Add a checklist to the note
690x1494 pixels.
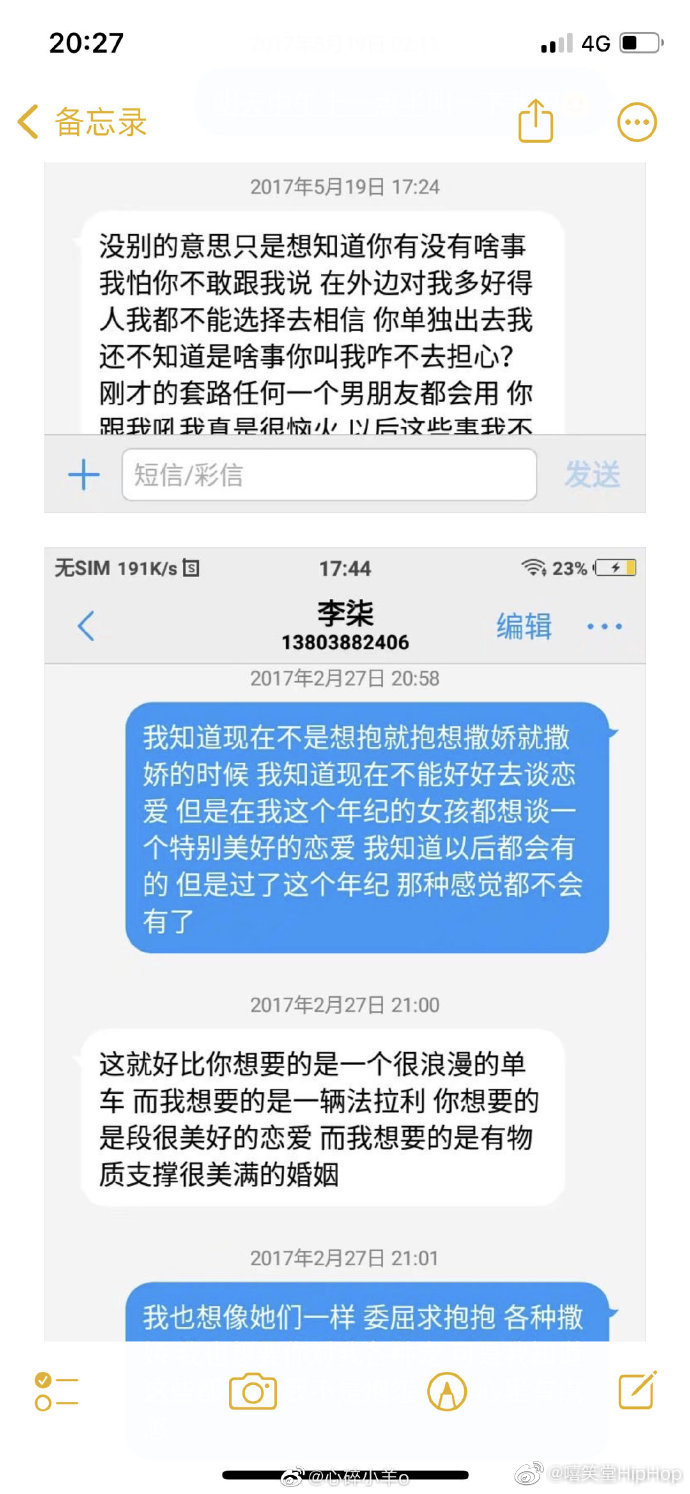click(56, 1391)
